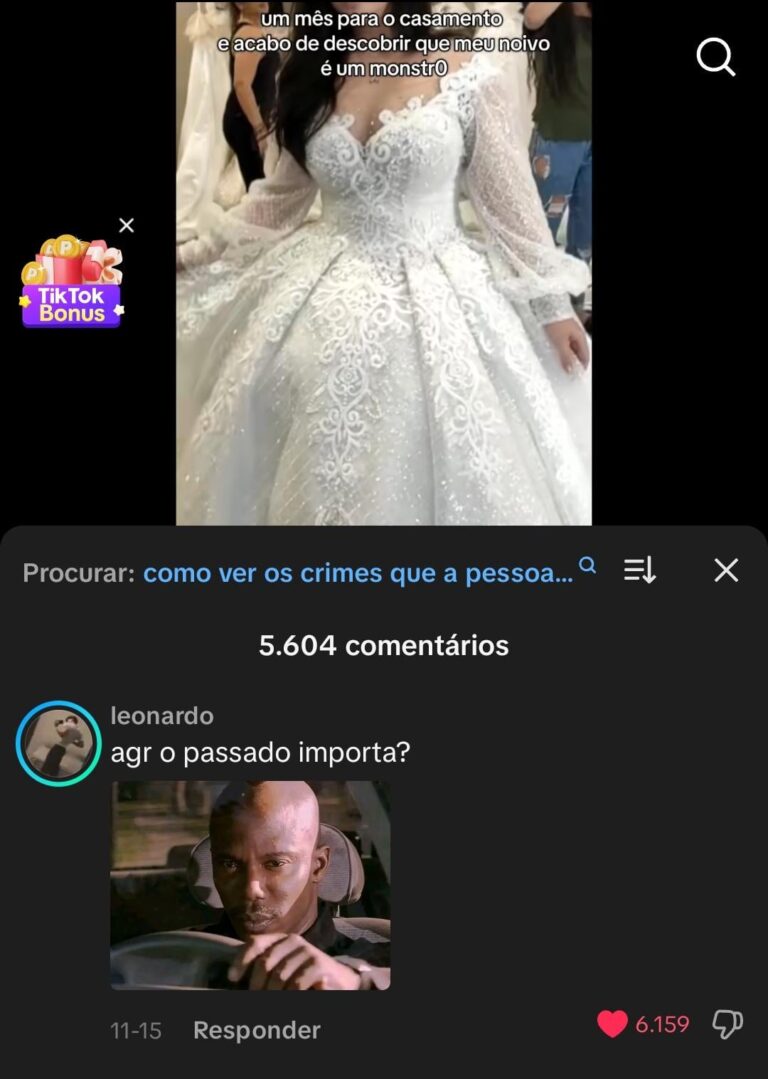Close the comments panel
Viewport: 768px width, 1079px height.
726,571
